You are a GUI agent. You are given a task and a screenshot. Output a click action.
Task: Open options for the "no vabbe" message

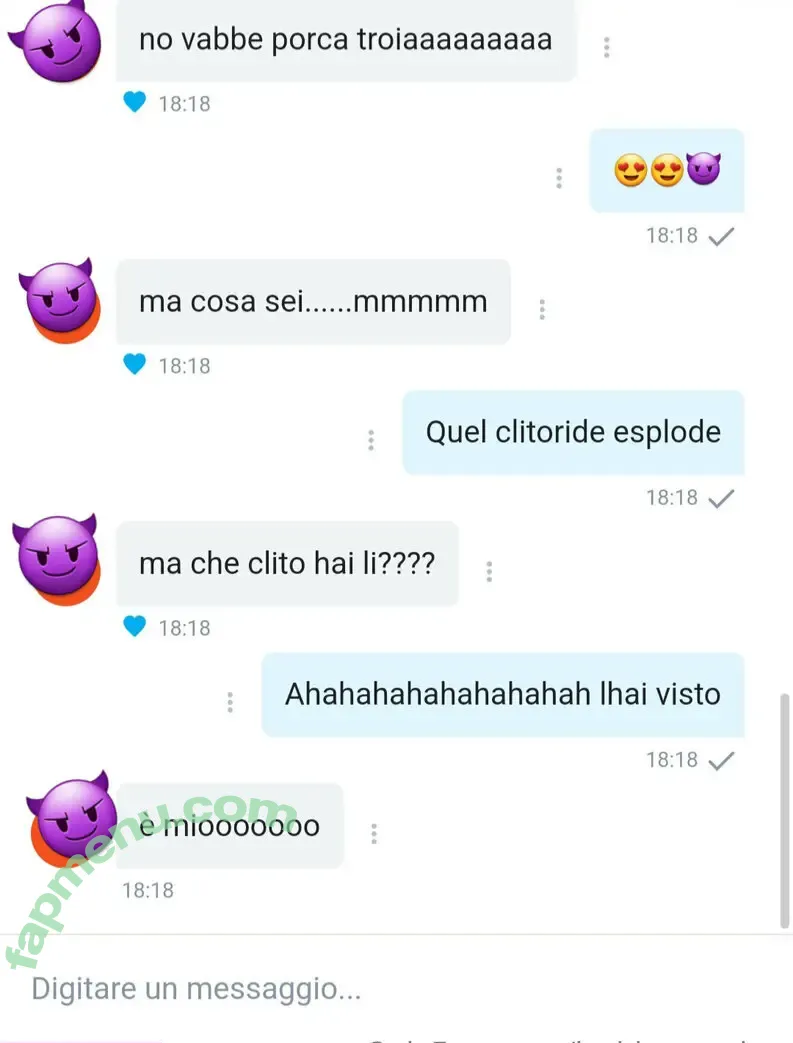pos(606,47)
